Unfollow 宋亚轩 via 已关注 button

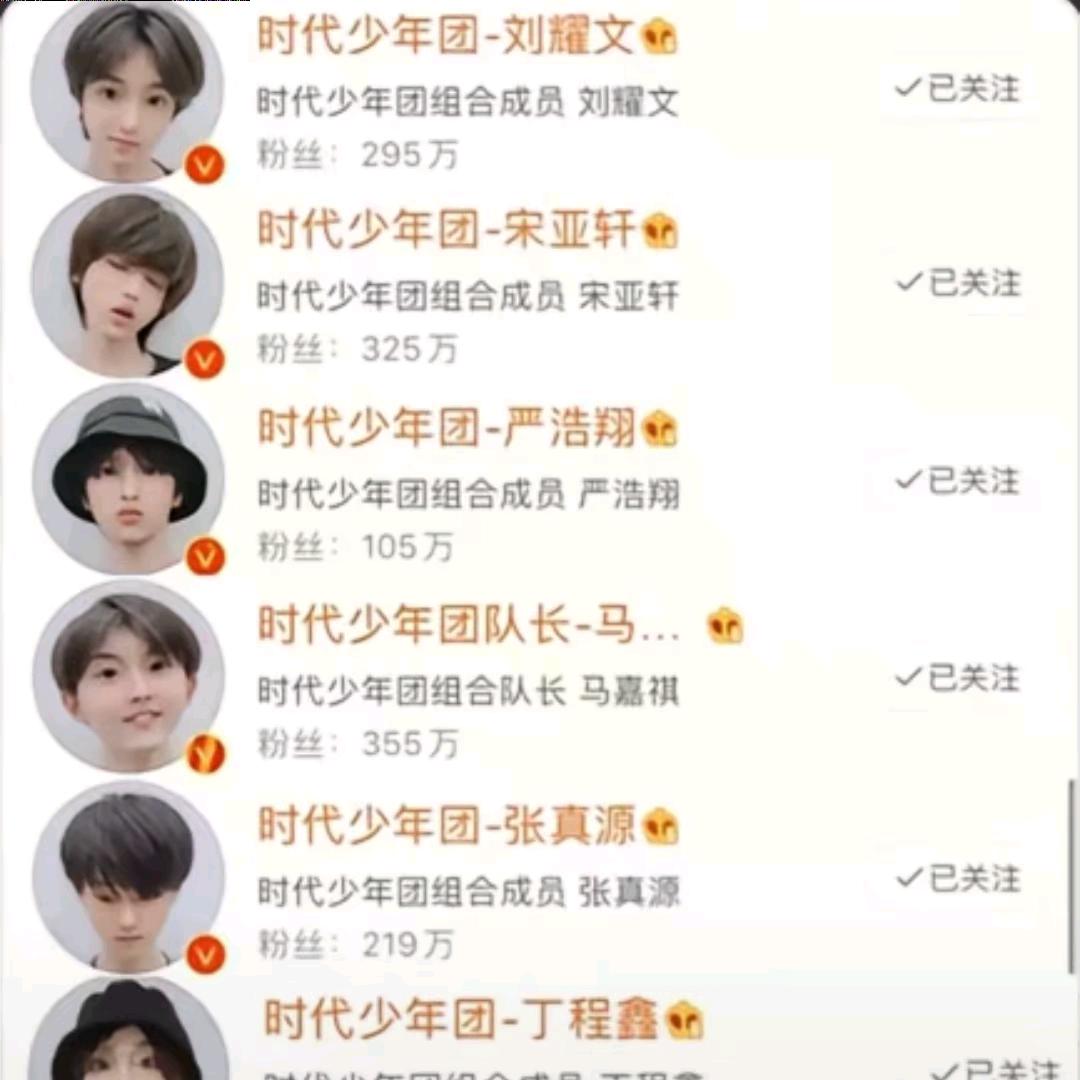[x=958, y=283]
